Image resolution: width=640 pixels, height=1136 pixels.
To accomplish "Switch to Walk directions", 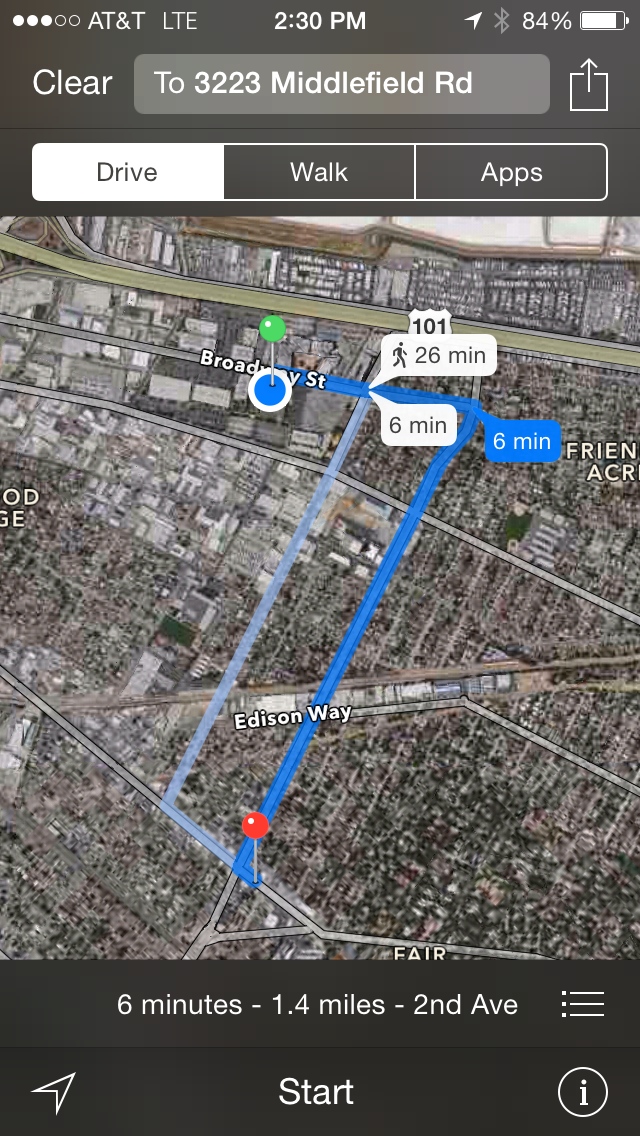I will pos(319,172).
